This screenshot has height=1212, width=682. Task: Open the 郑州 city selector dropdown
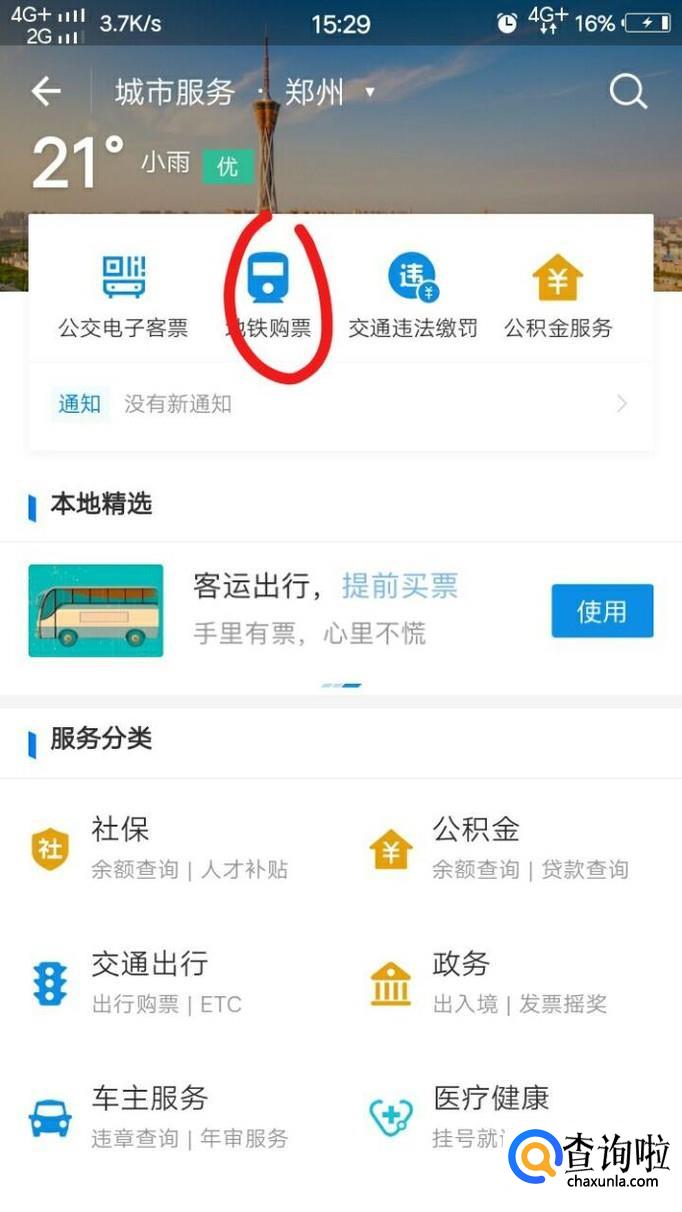point(330,93)
